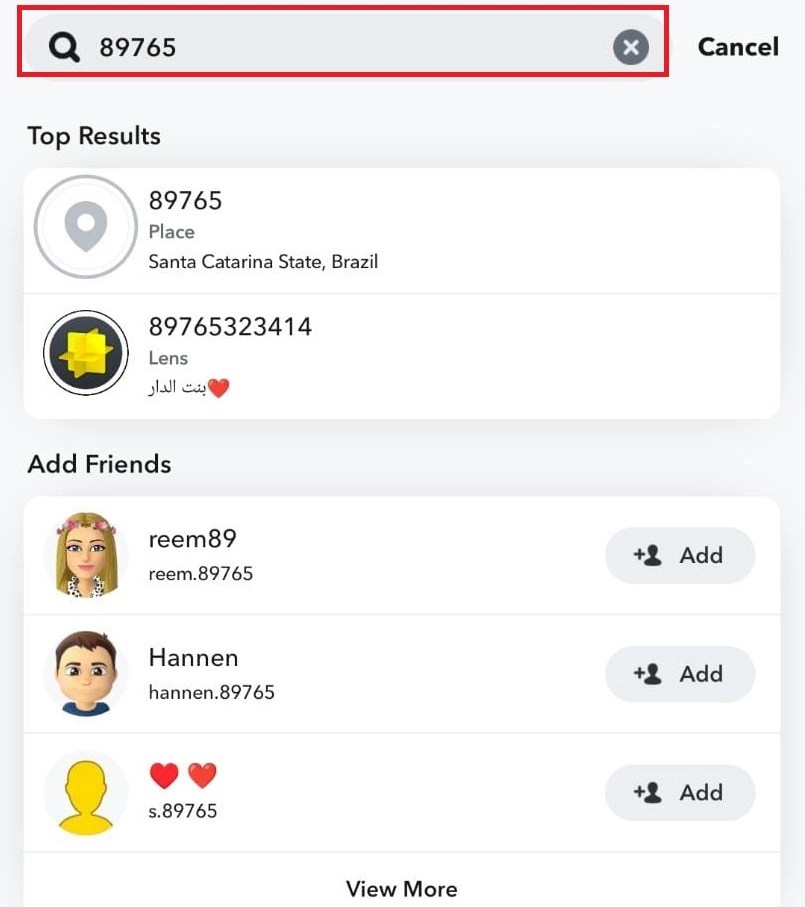This screenshot has width=805, height=907.
Task: Click the Add Friends section heading
Action: tap(99, 464)
